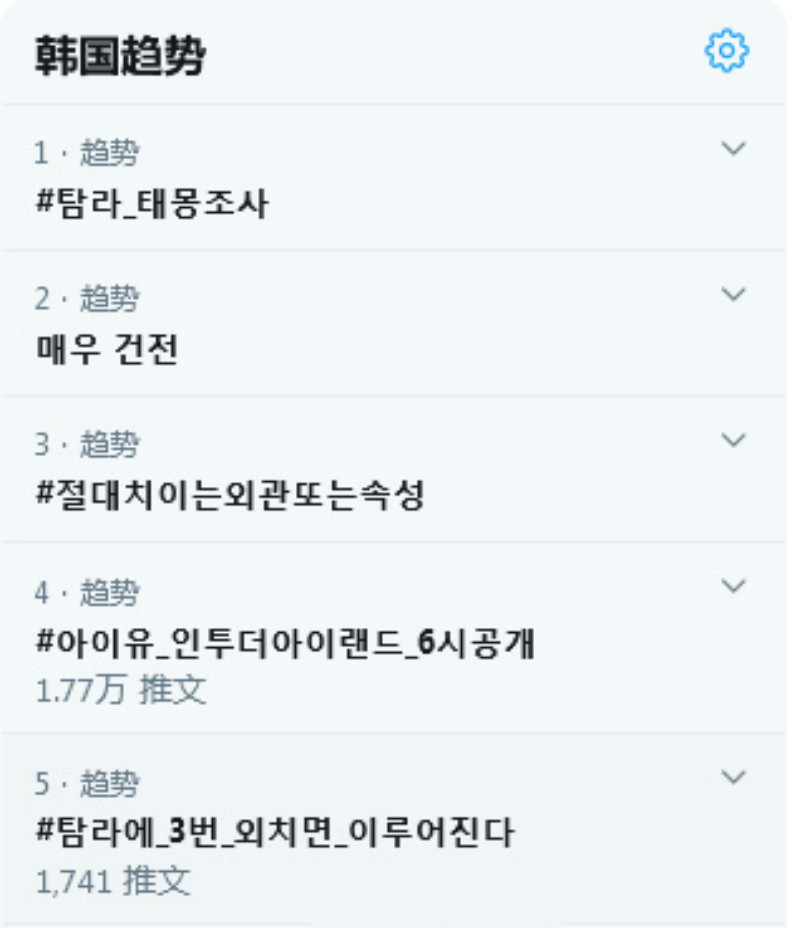Open trend #아이유_인투더아이랜드_6시공개
Viewport: 800px width, 928px height.
tap(286, 645)
